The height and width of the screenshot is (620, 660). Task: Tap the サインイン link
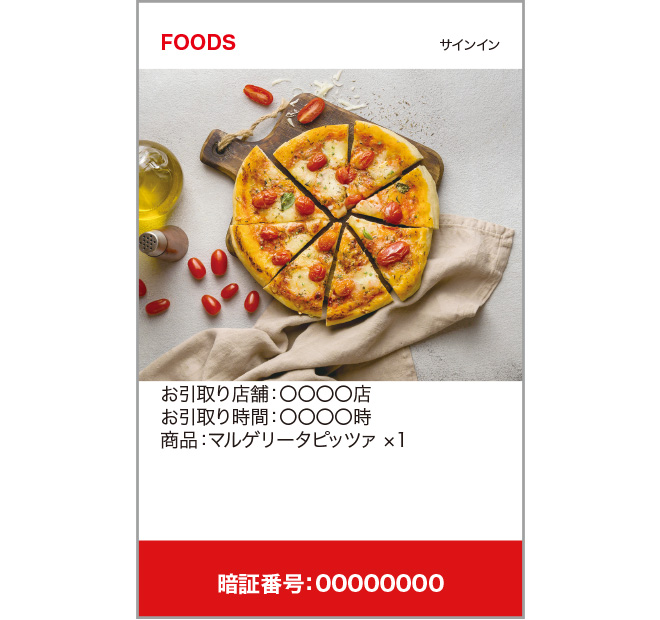(x=469, y=45)
